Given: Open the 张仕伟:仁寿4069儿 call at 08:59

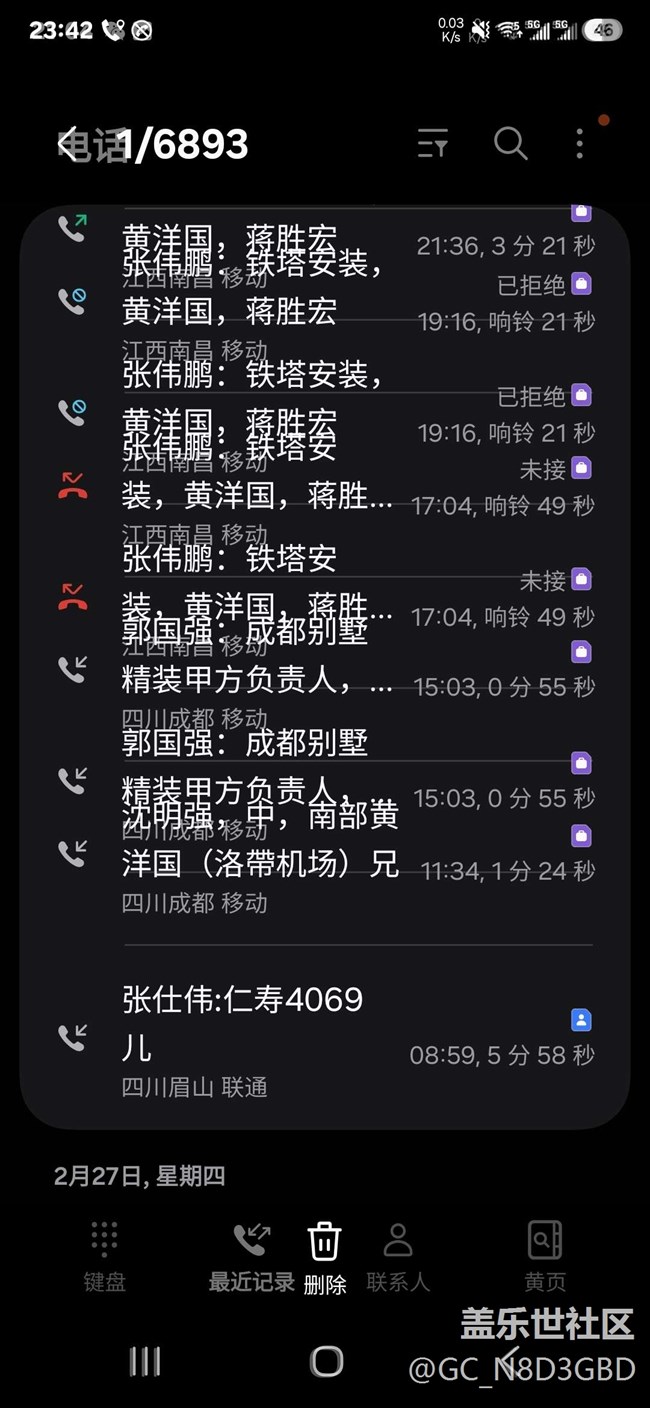Looking at the screenshot, I should pyautogui.click(x=330, y=1038).
